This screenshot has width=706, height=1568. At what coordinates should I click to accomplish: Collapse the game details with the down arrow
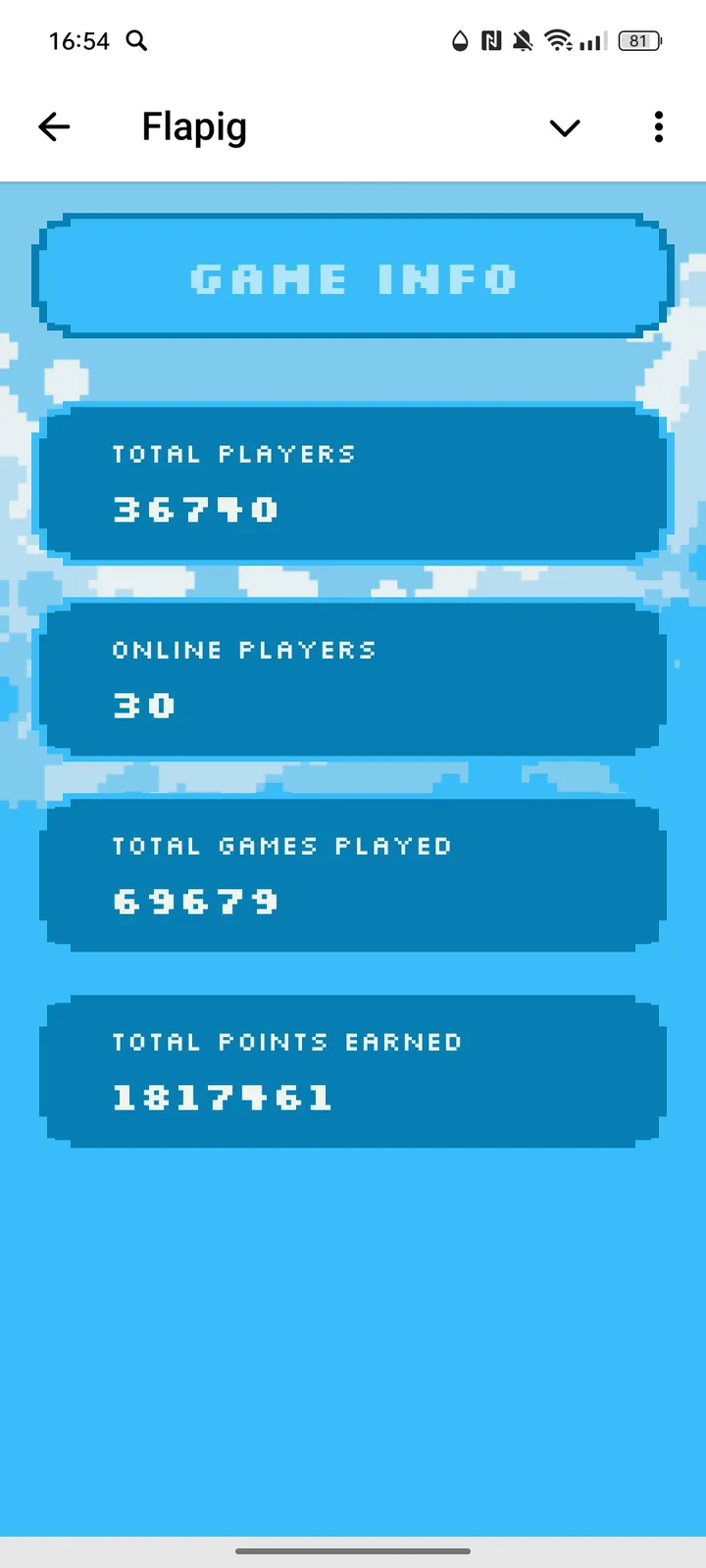point(565,128)
